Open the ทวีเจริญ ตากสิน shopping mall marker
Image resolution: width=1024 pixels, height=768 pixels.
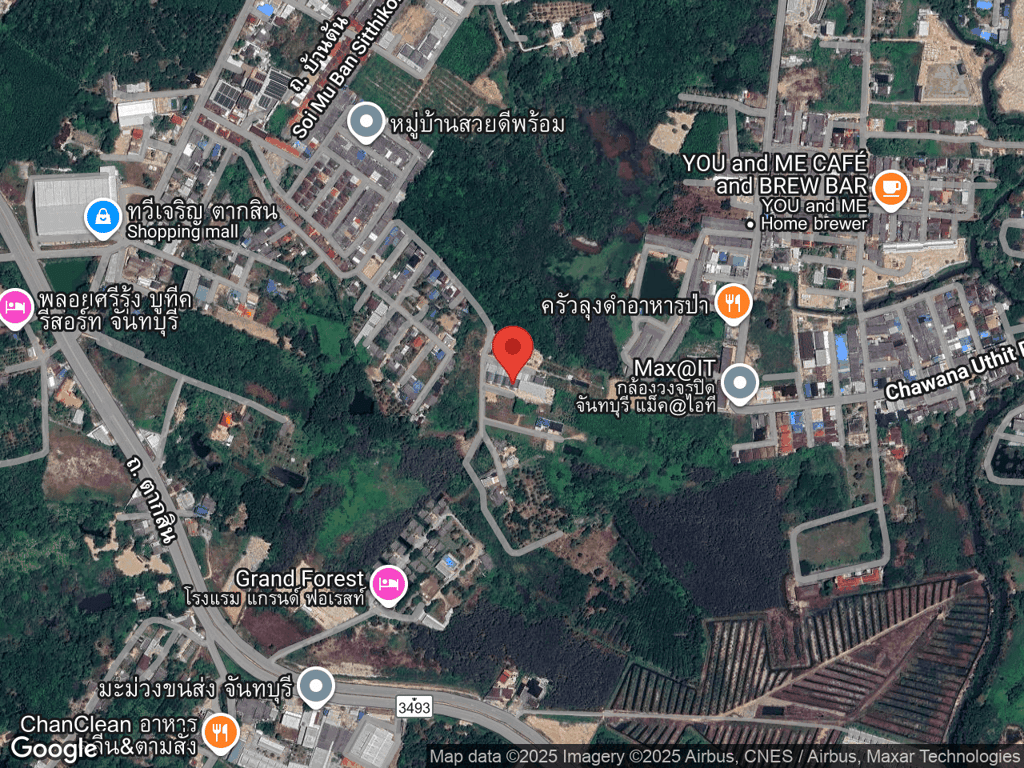102,216
